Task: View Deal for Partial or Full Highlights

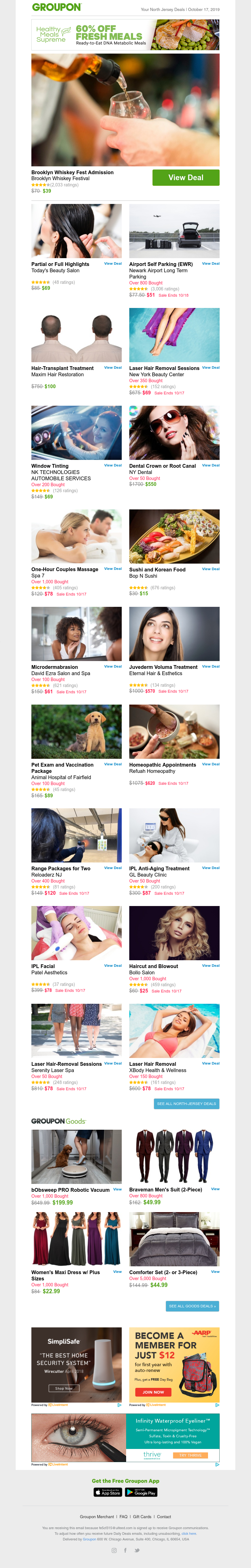Action: coord(113,263)
